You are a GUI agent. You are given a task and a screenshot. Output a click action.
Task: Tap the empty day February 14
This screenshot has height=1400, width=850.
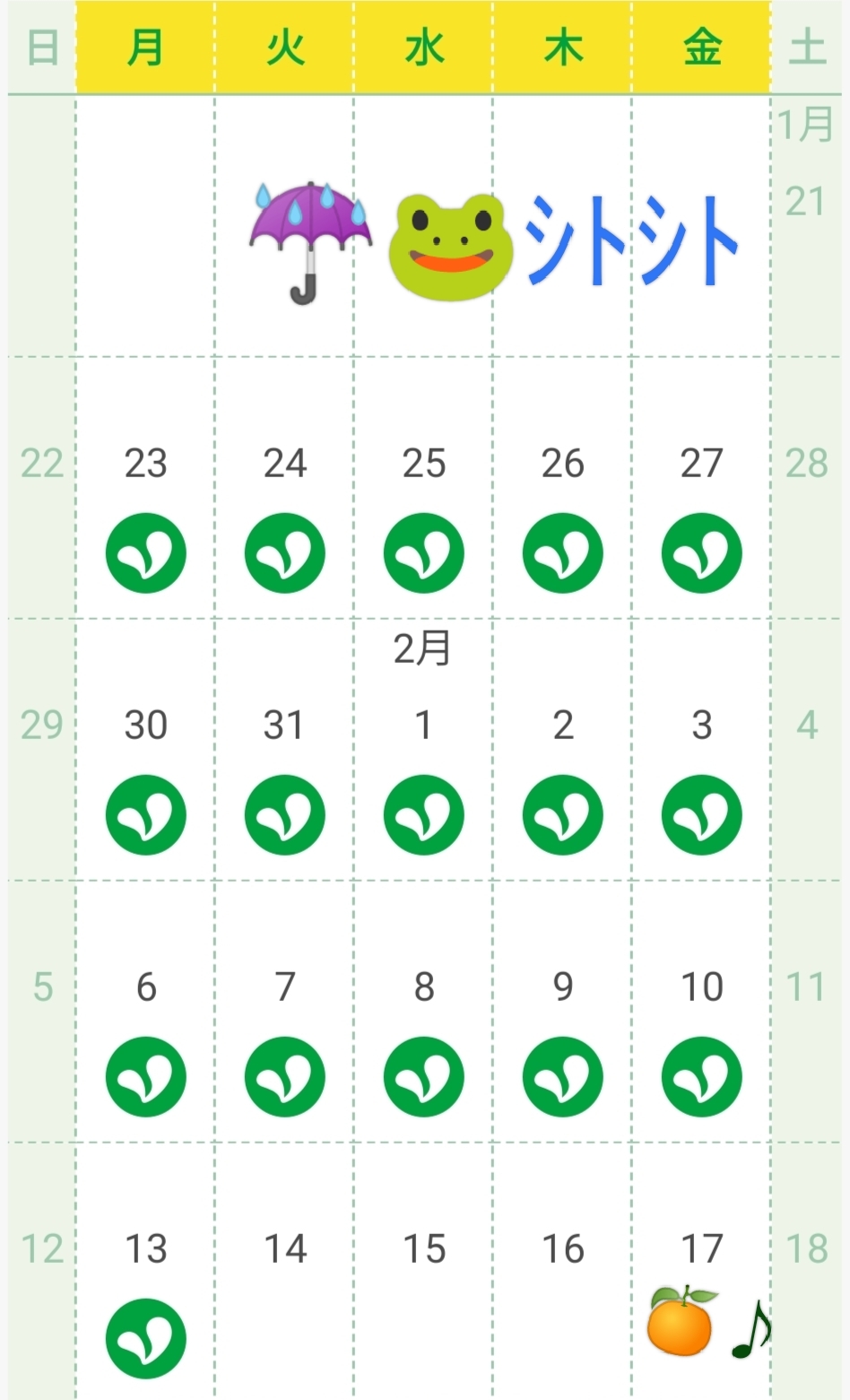pos(284,1272)
